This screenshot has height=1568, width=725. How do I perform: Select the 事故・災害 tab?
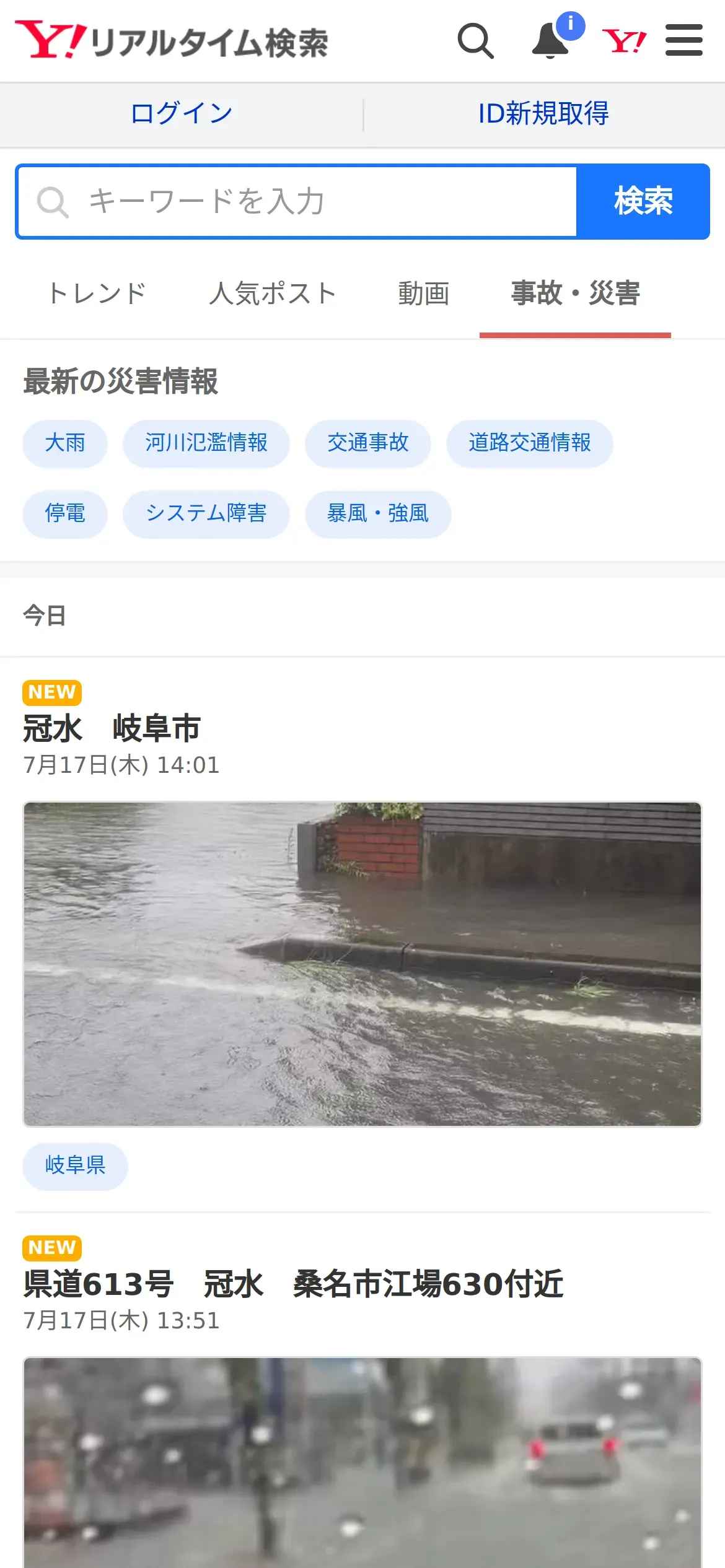[575, 294]
